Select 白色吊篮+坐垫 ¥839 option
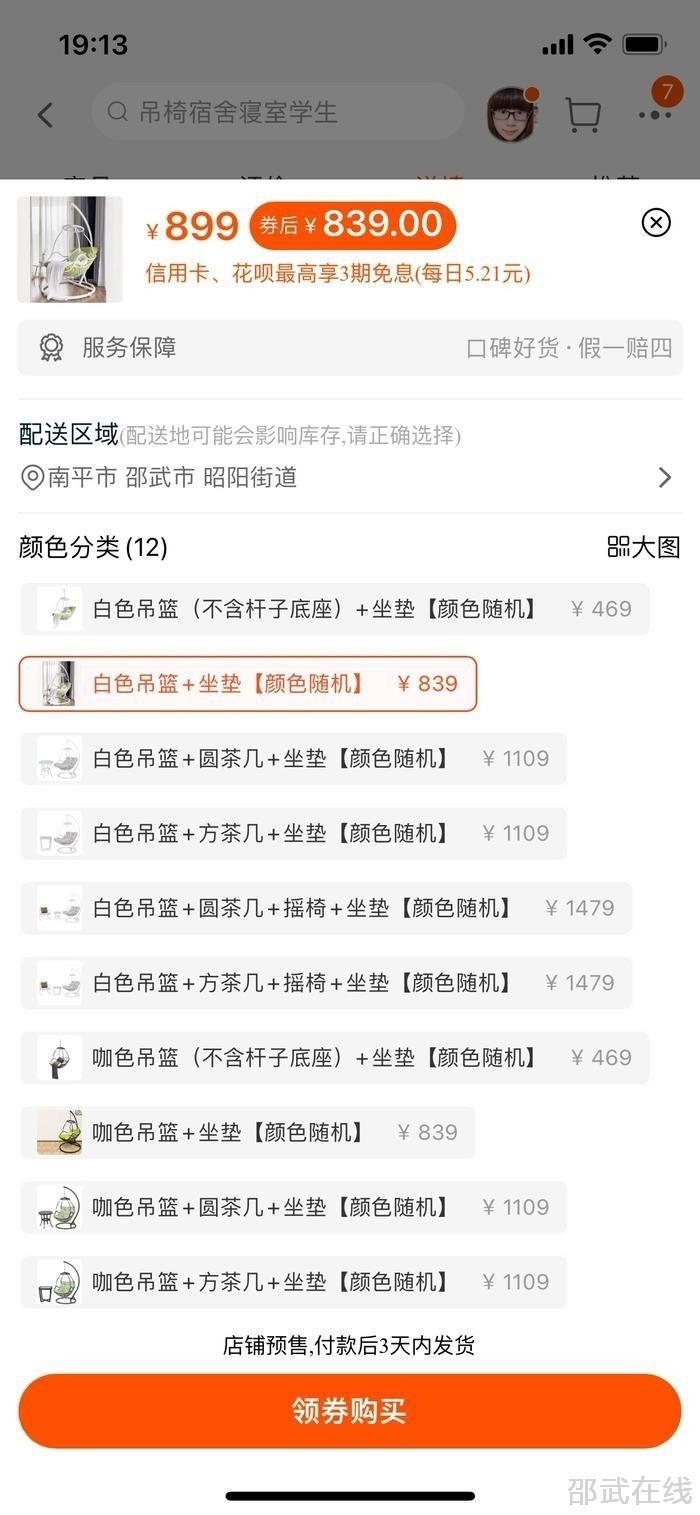Image resolution: width=700 pixels, height=1515 pixels. click(x=247, y=684)
